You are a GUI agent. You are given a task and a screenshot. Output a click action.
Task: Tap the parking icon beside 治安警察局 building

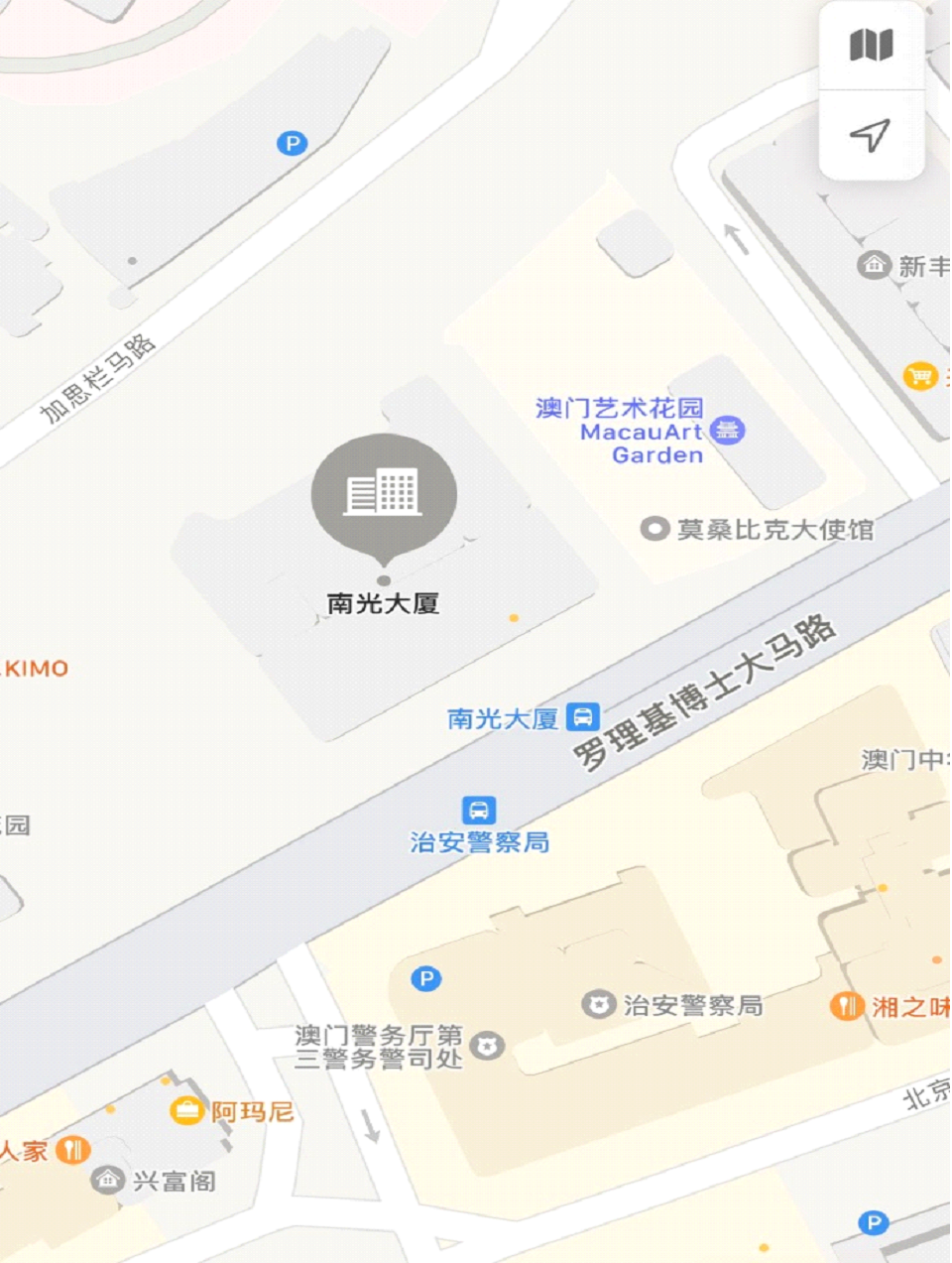(x=426, y=979)
